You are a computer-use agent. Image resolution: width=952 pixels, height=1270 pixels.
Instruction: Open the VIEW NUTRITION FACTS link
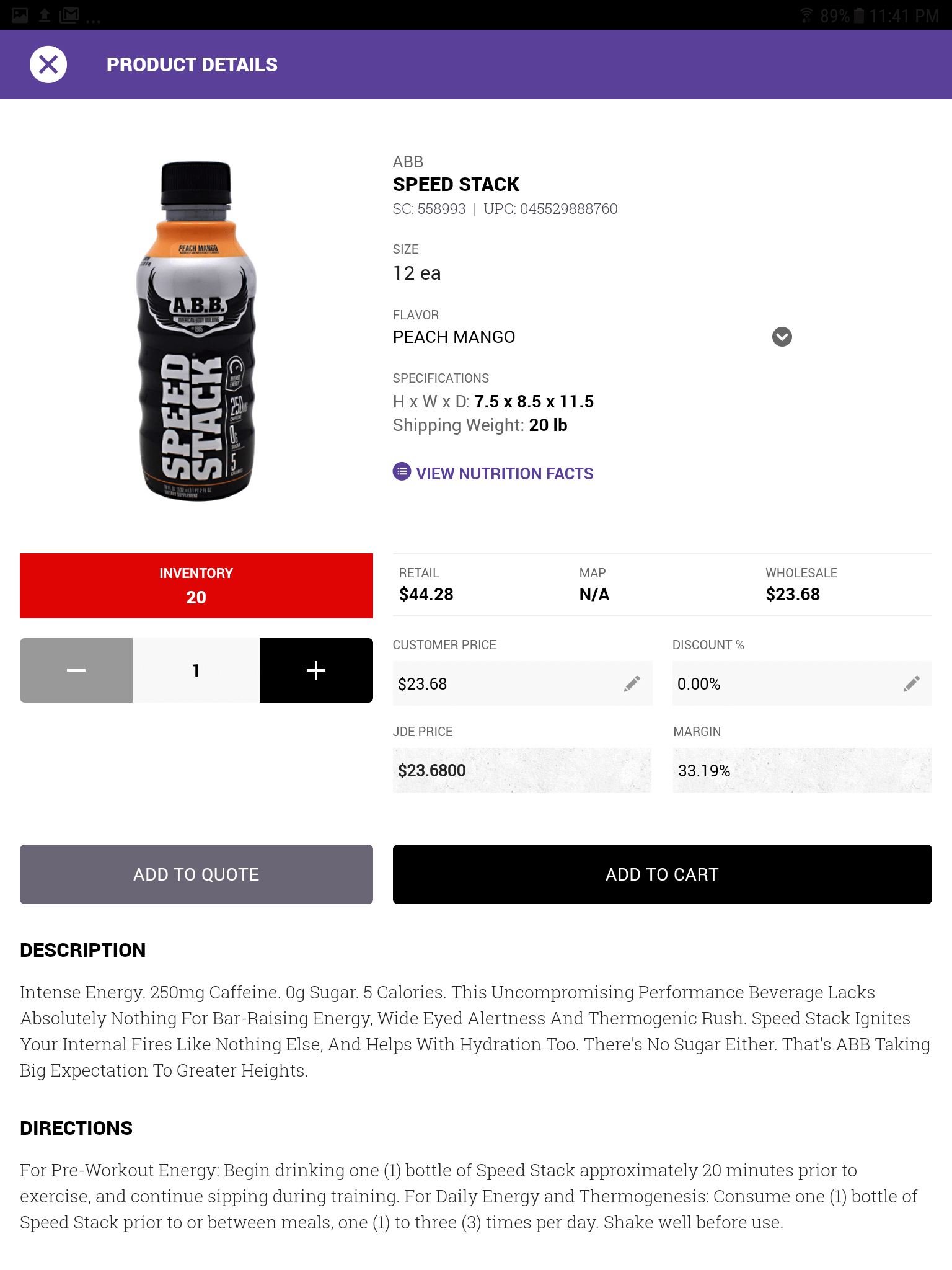pyautogui.click(x=505, y=473)
